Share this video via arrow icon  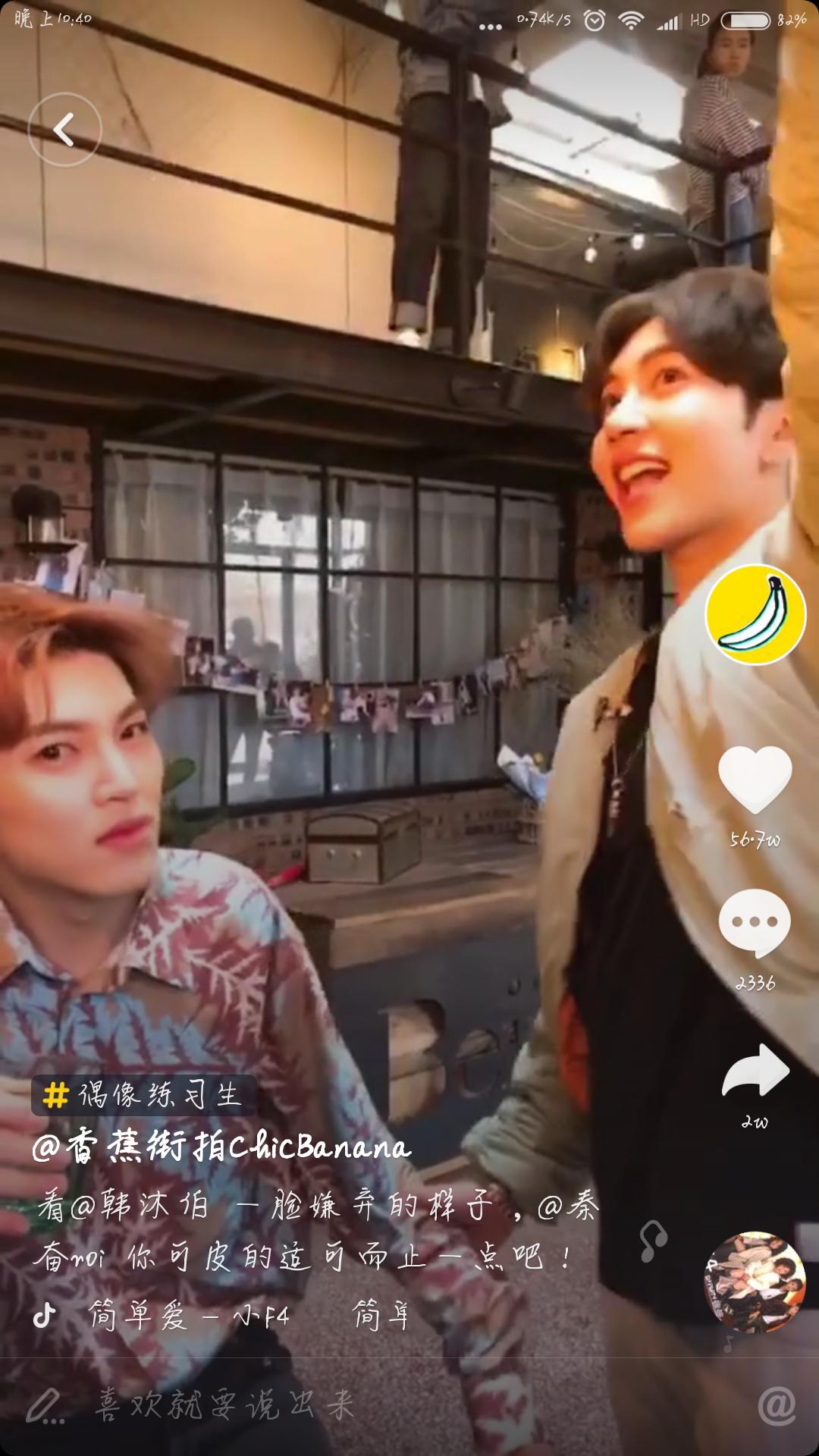point(755,1071)
